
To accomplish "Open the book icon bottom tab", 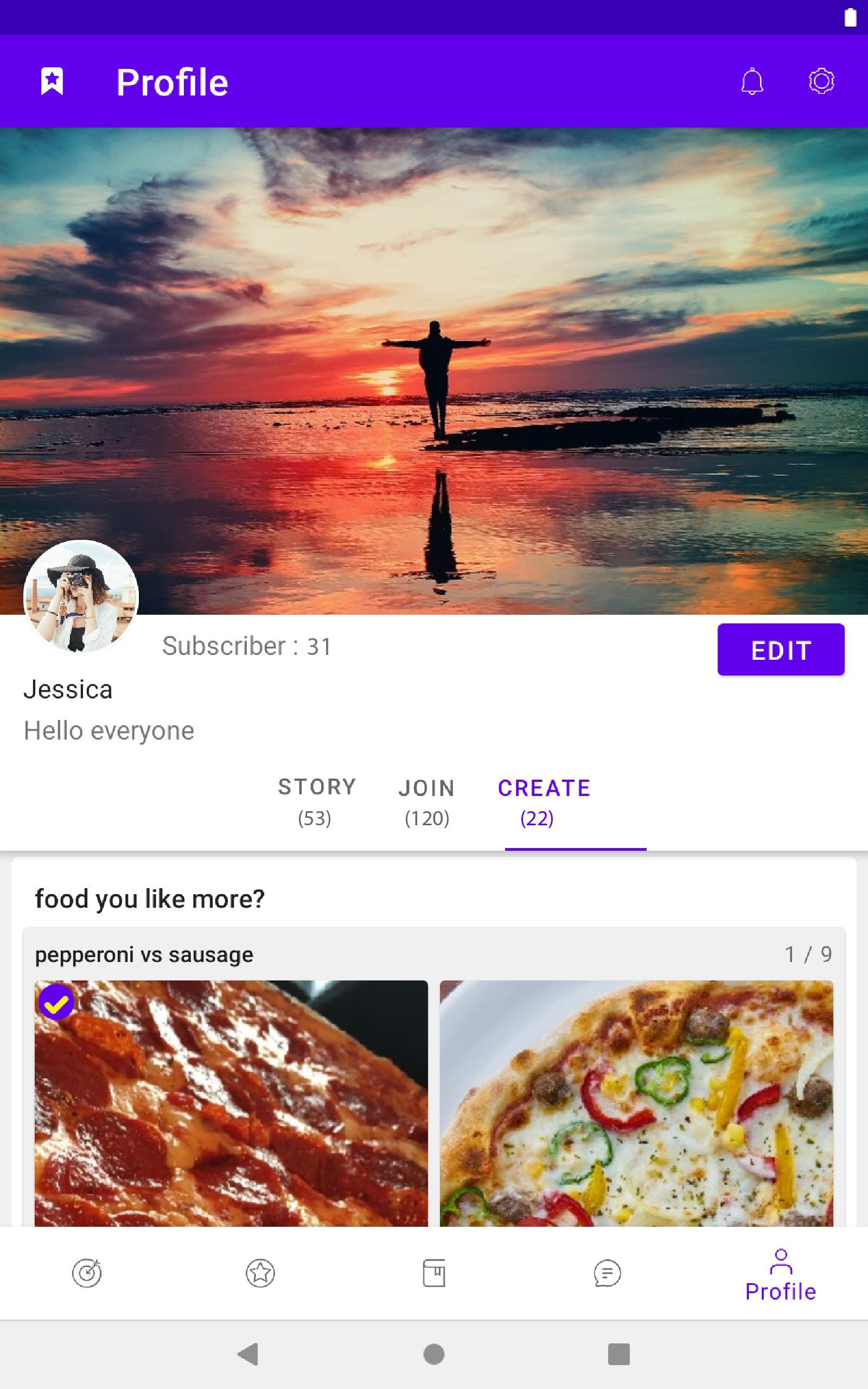I will (434, 1273).
